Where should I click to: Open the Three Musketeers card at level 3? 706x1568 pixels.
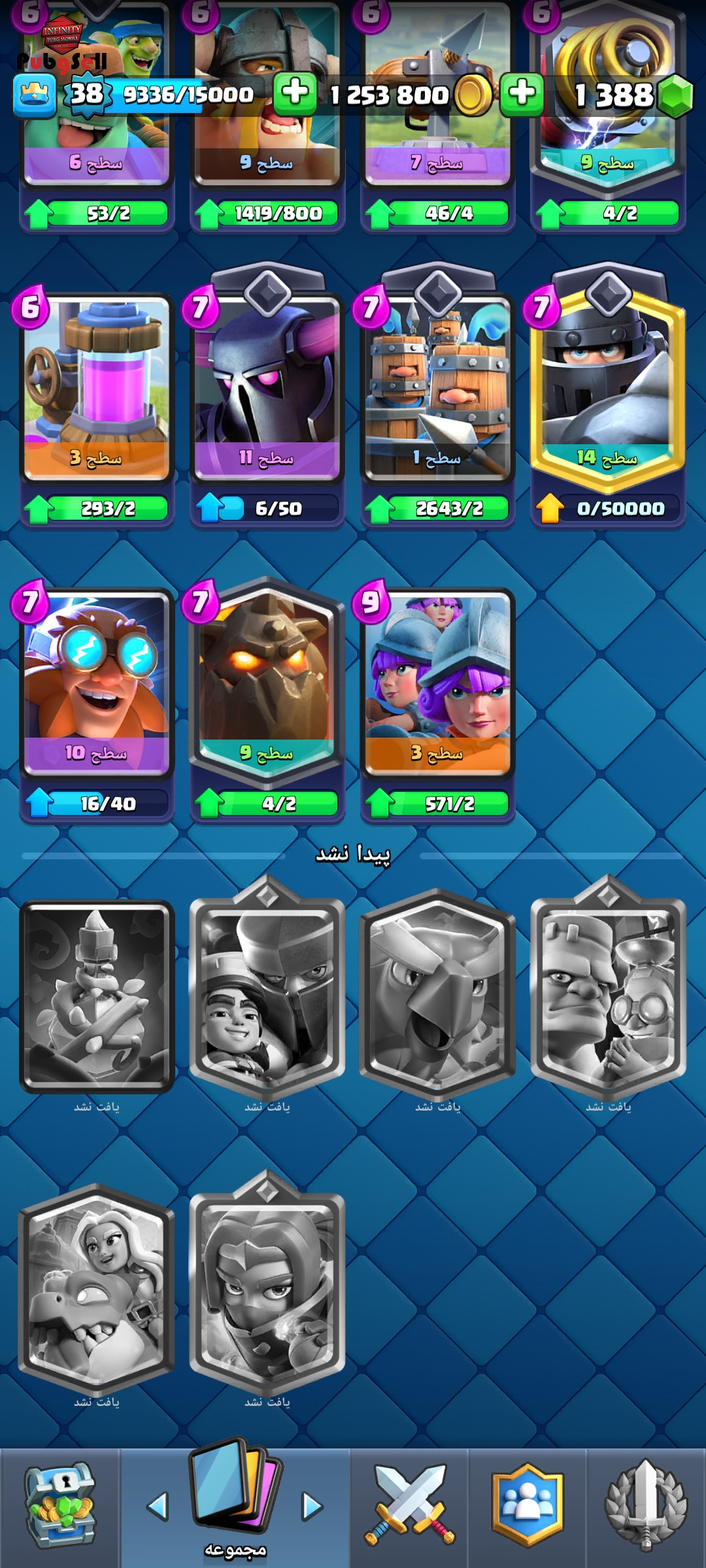tap(437, 683)
